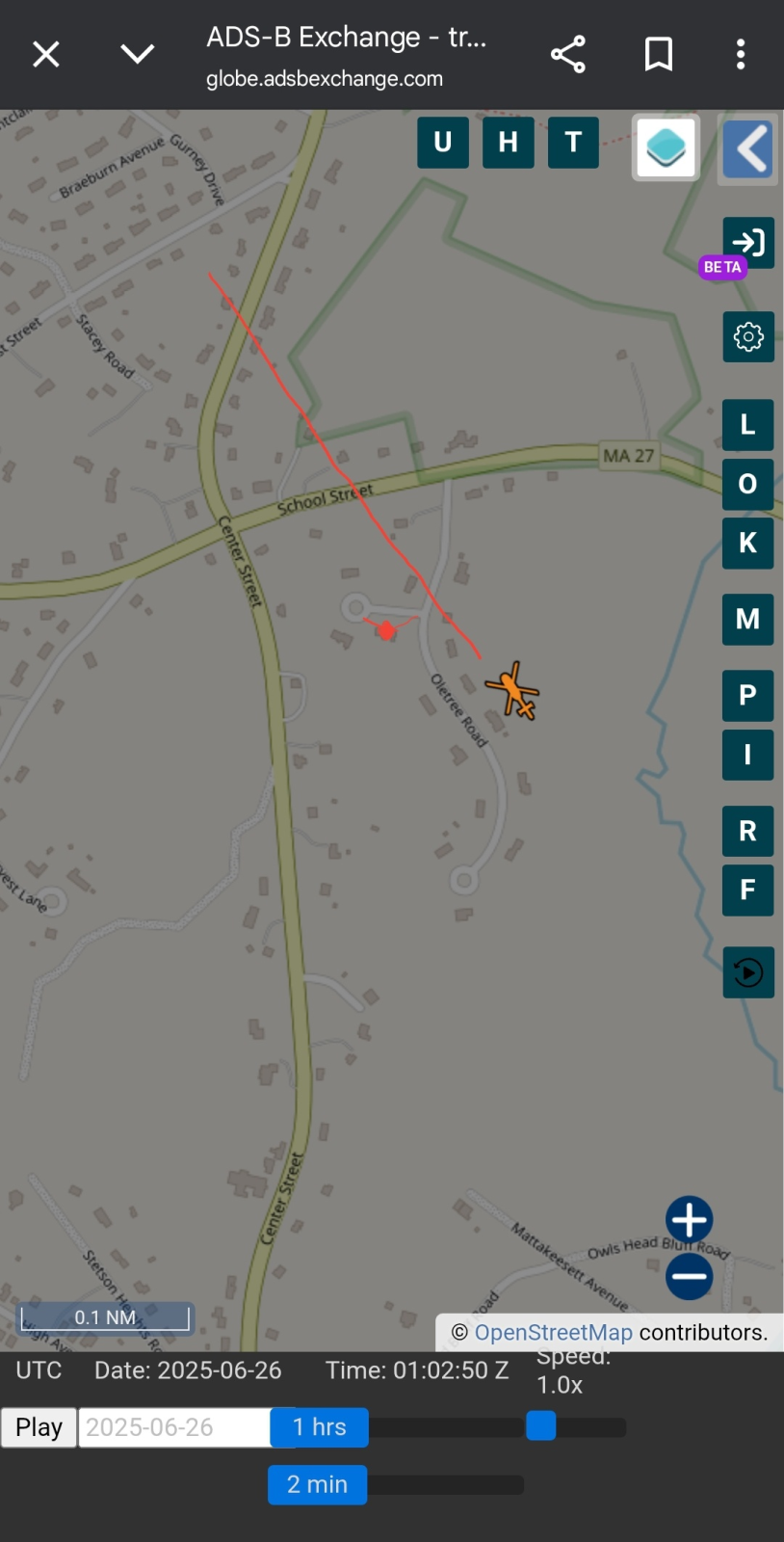784x1542 pixels.
Task: Close the browser tab view
Action: pos(46,54)
